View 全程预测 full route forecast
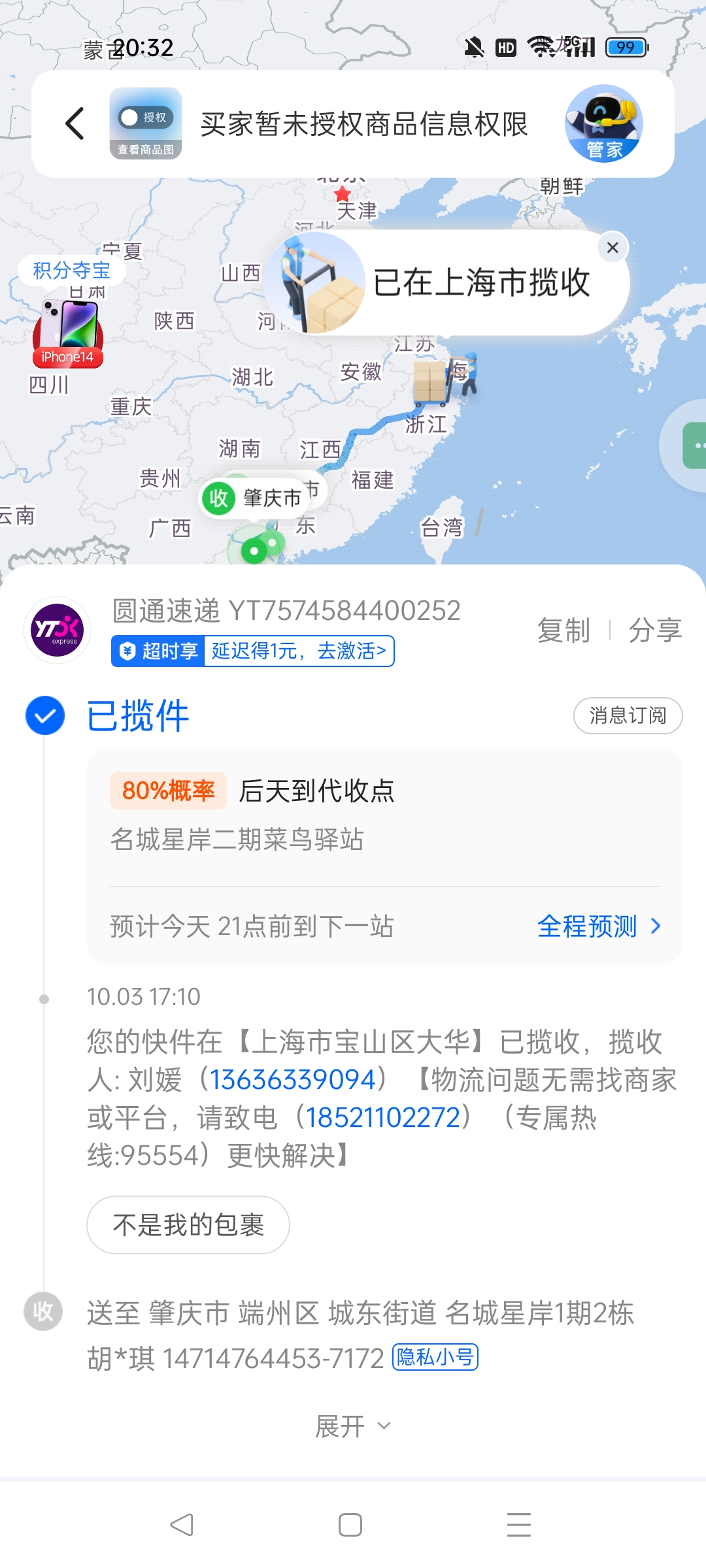The height and width of the screenshot is (1568, 706). (598, 926)
